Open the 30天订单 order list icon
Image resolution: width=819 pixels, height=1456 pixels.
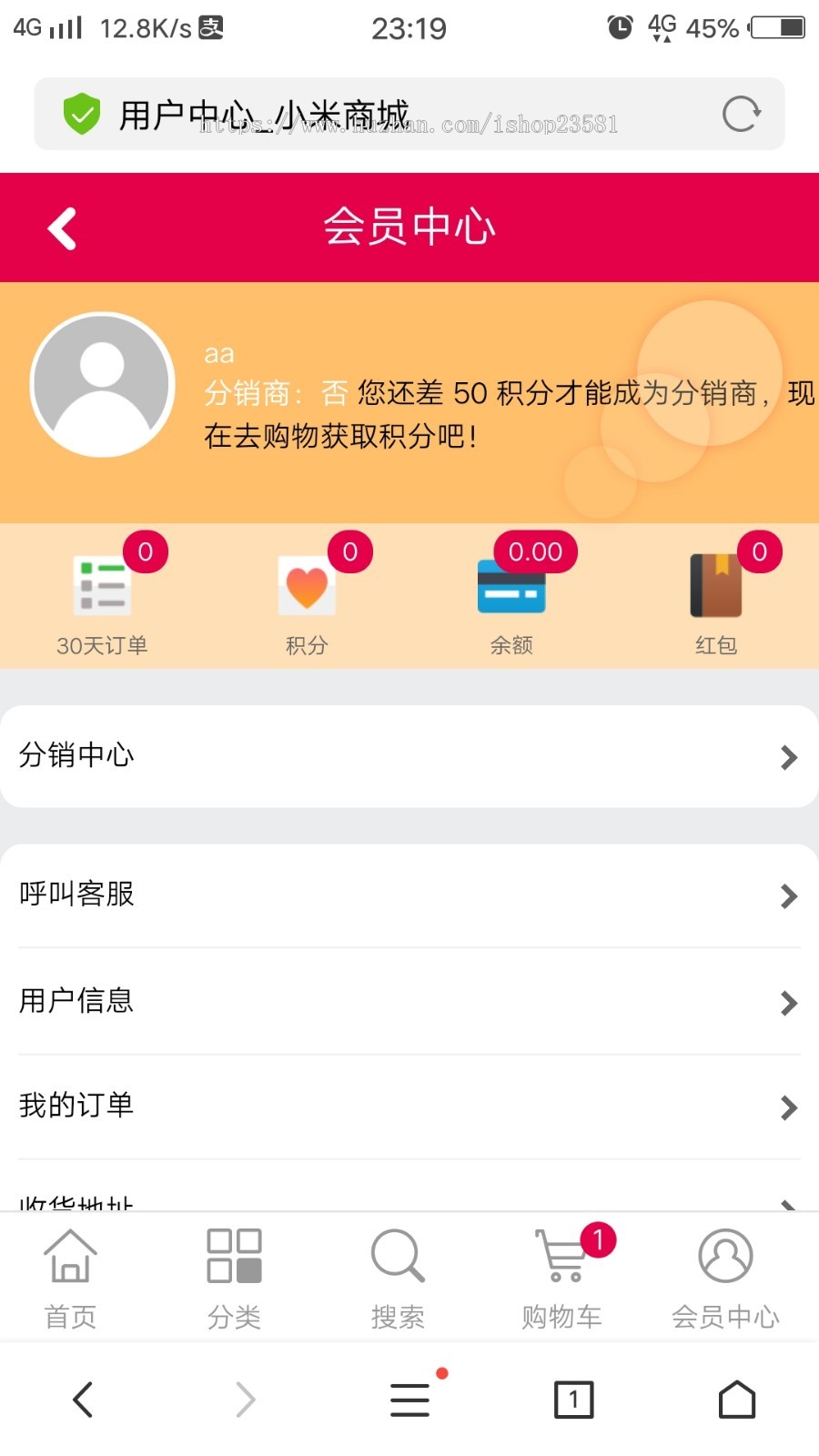click(x=100, y=585)
